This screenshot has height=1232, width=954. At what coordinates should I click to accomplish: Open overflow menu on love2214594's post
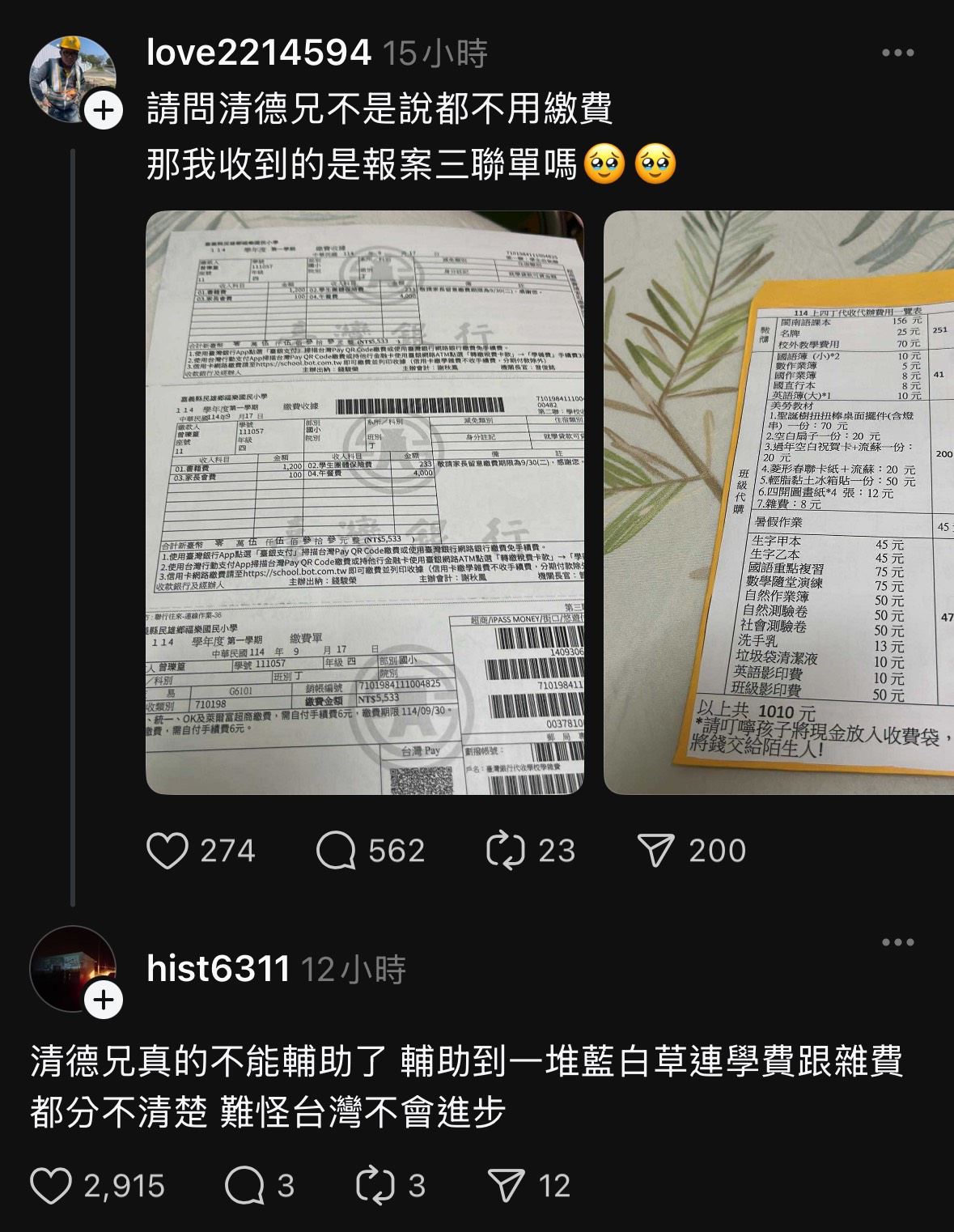(x=897, y=53)
